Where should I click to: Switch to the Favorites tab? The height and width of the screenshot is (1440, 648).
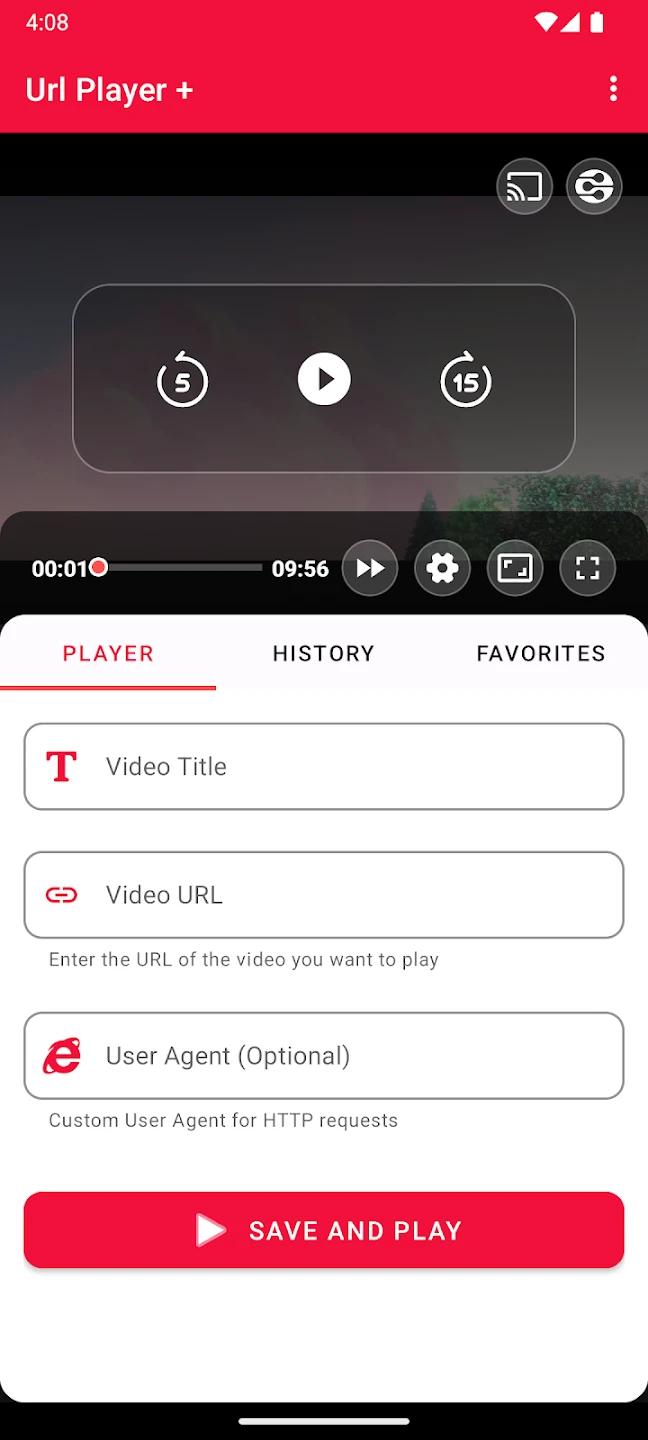point(540,653)
